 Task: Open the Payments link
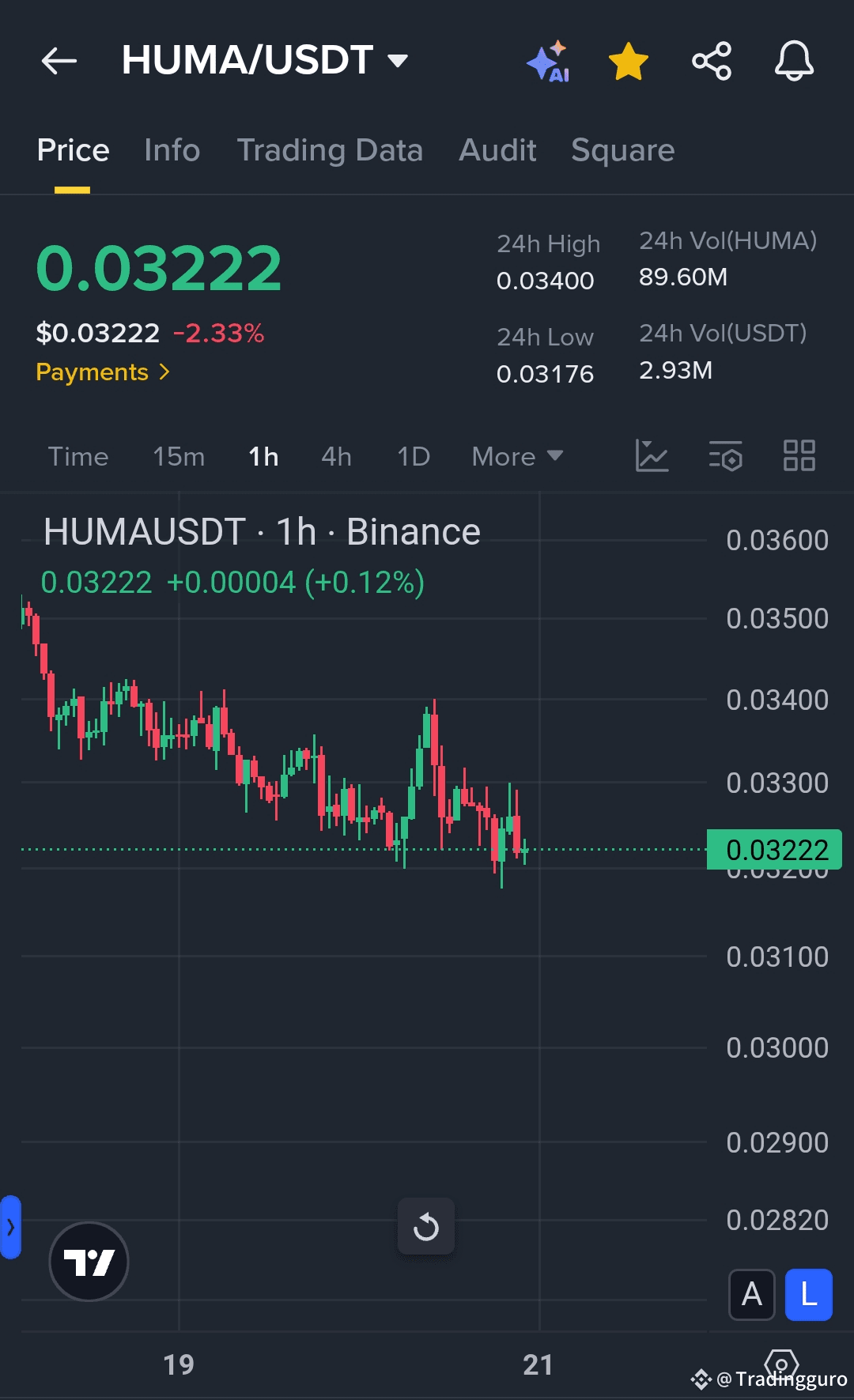coord(103,372)
